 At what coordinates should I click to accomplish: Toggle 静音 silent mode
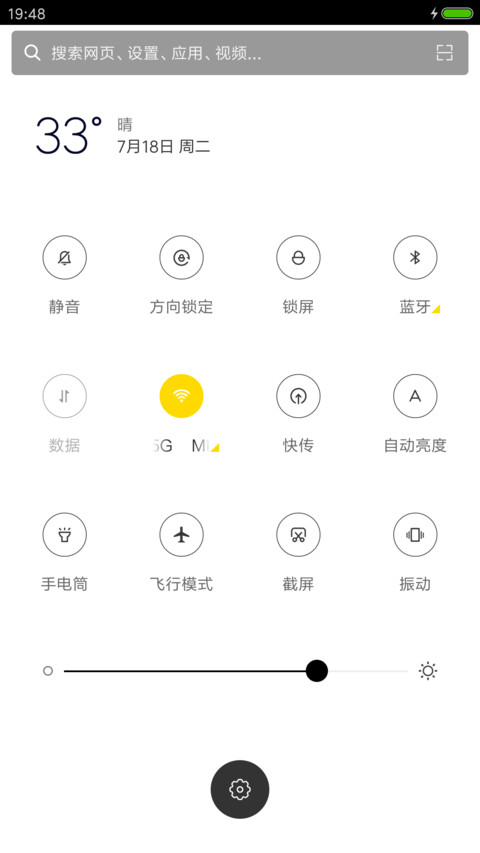point(65,257)
